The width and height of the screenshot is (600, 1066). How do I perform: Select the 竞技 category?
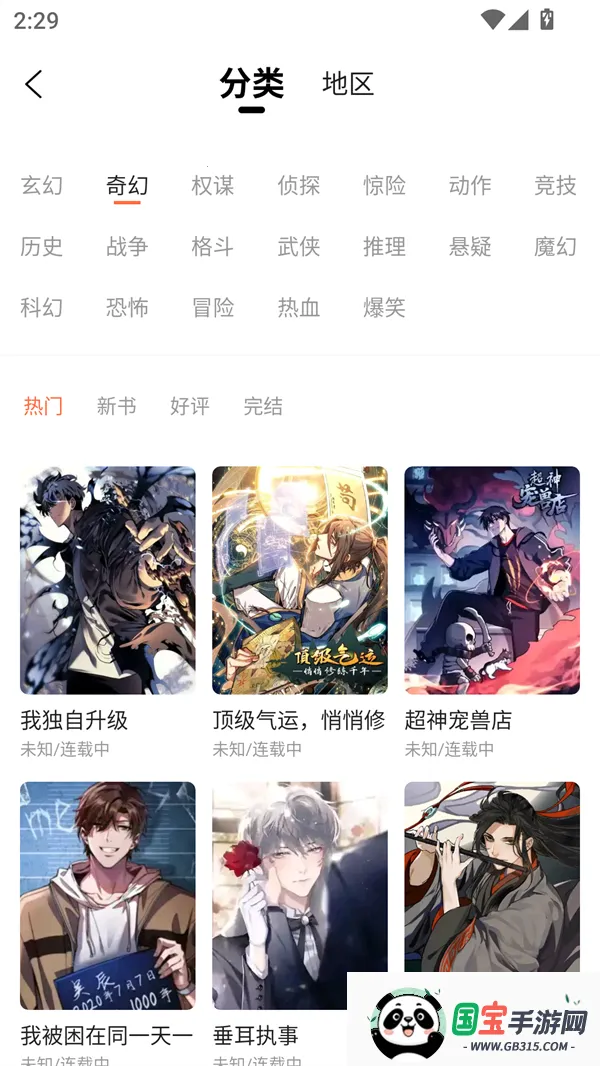555,185
